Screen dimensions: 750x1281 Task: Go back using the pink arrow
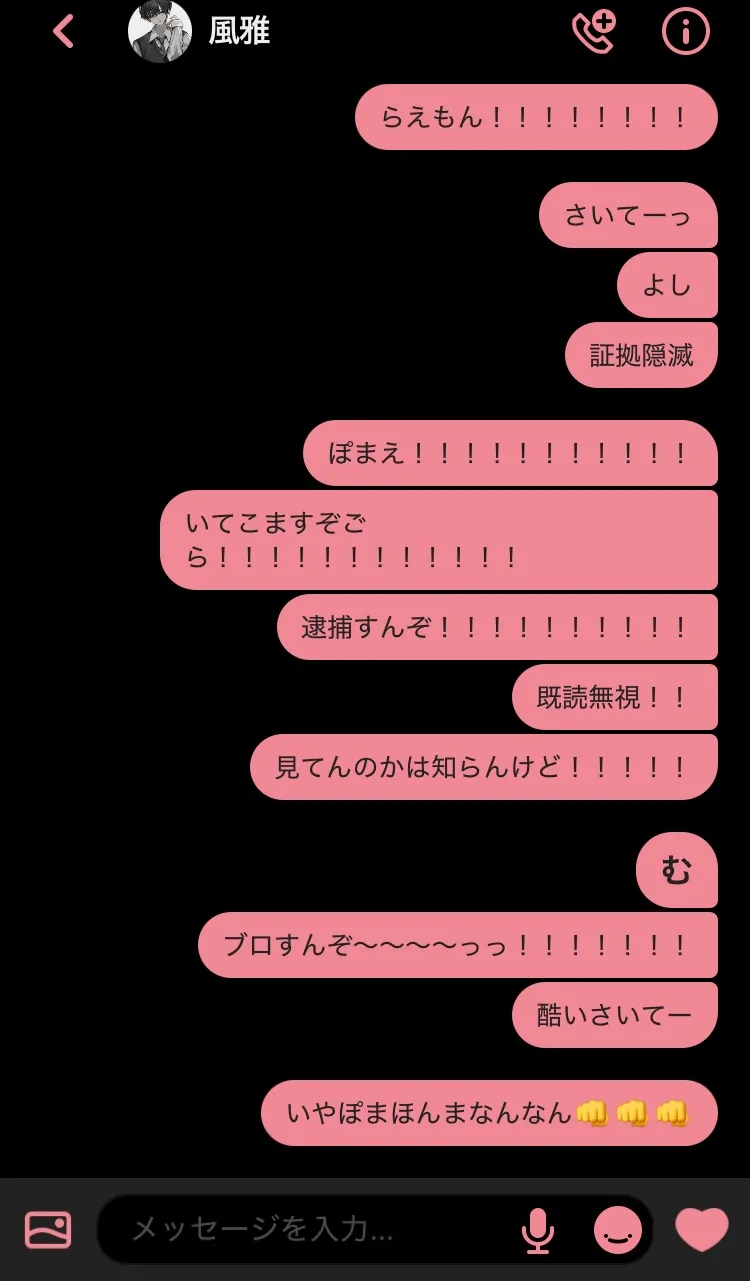click(63, 32)
